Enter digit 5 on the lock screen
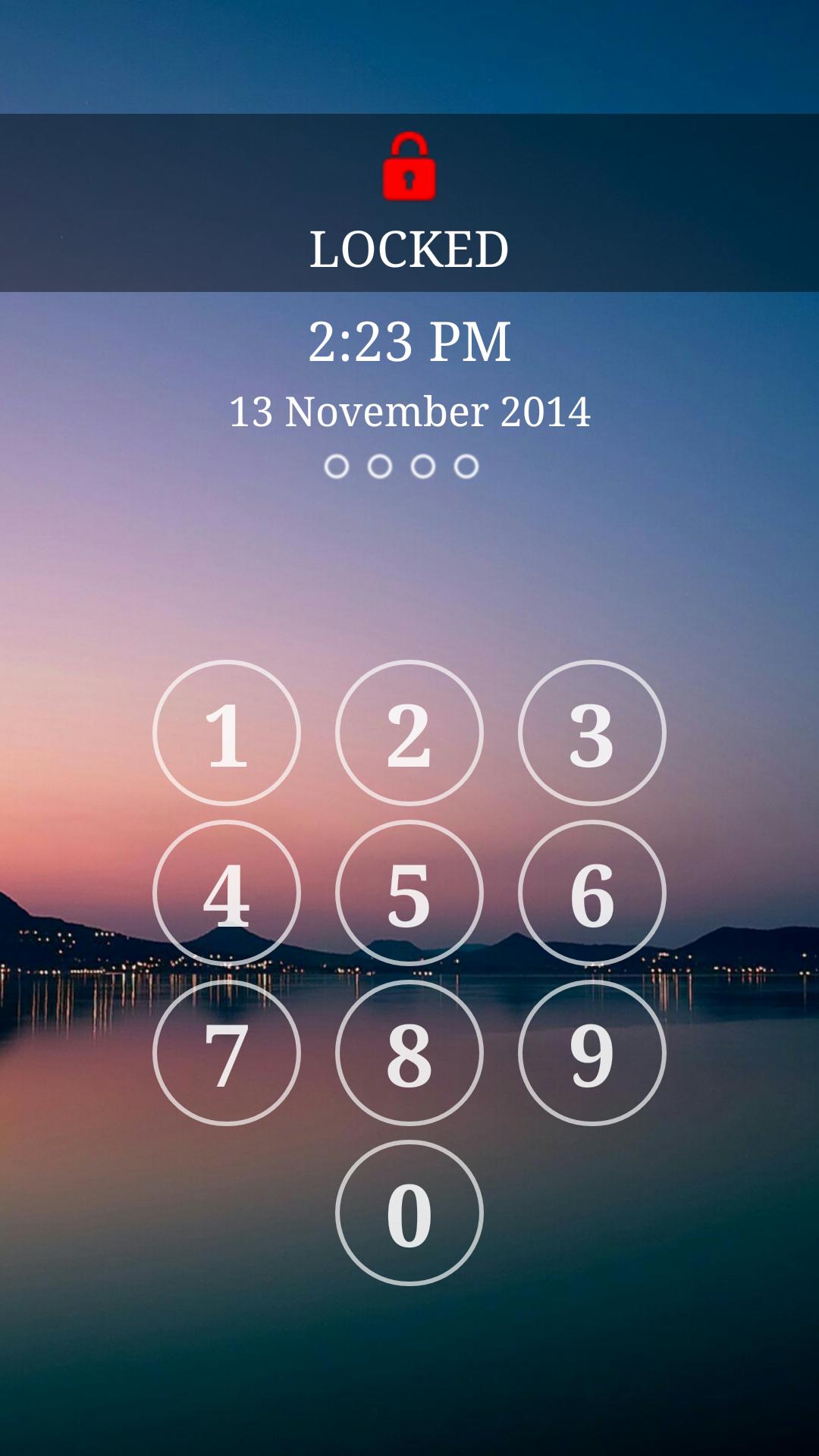The image size is (819, 1456). coord(409,893)
